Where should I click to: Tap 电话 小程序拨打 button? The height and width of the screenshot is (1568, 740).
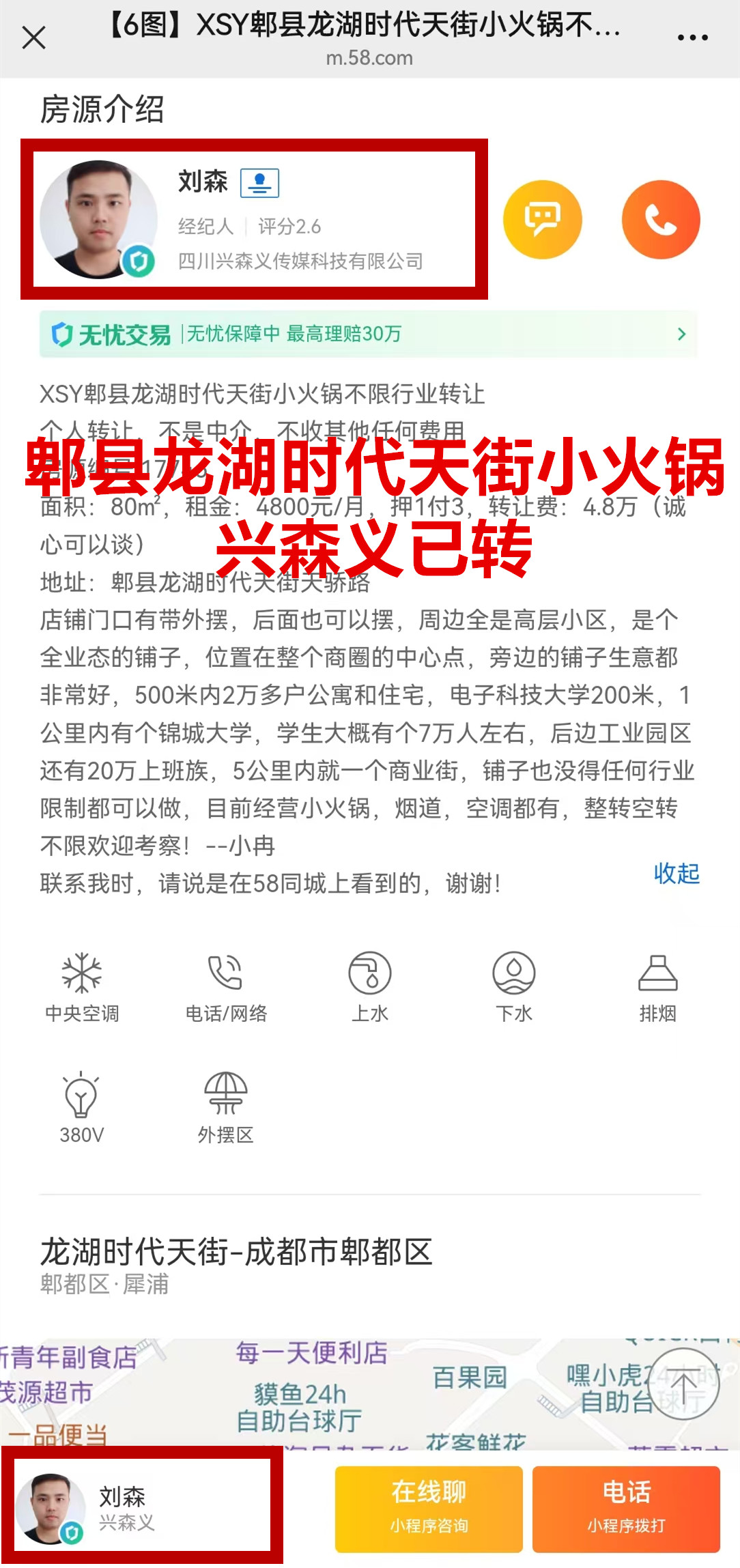tap(626, 1509)
